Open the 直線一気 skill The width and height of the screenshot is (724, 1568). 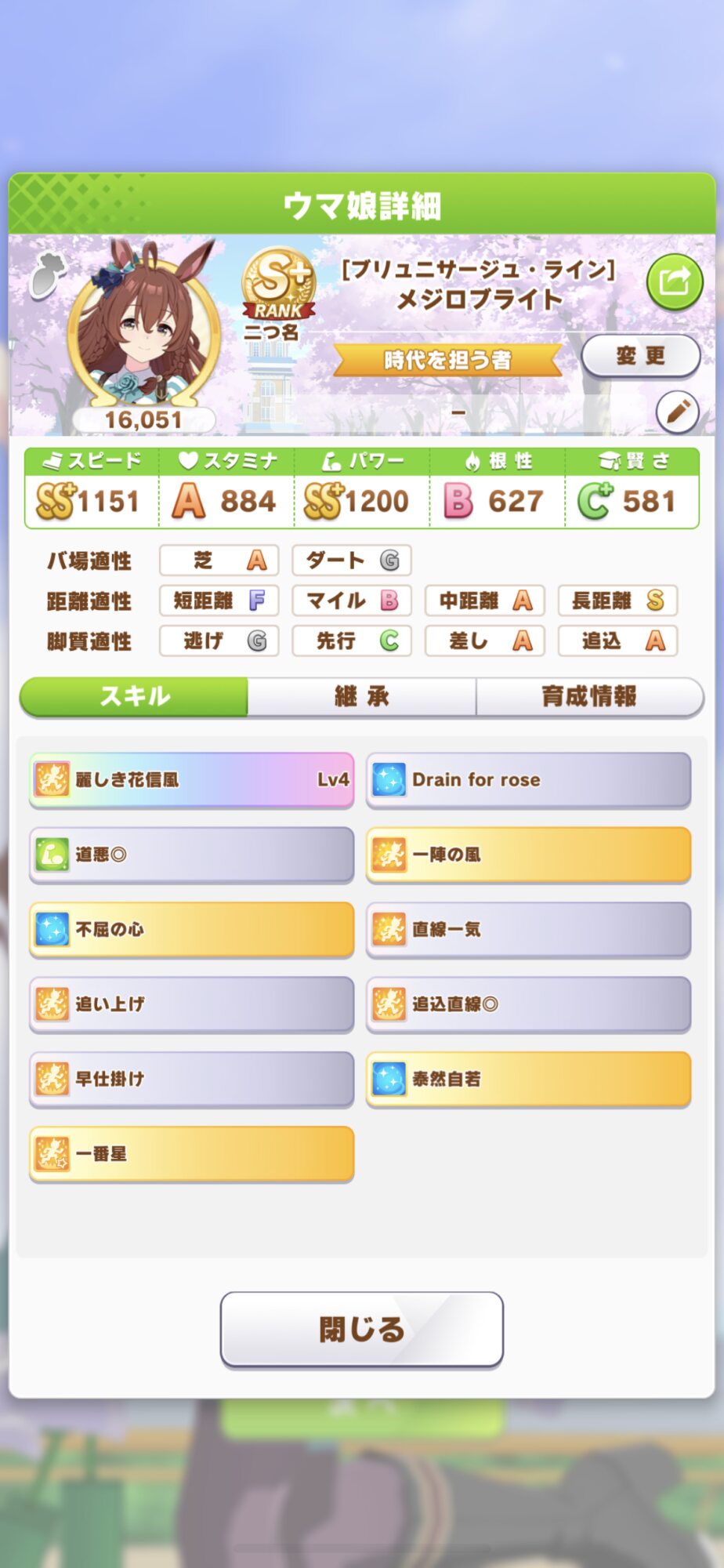click(x=528, y=929)
